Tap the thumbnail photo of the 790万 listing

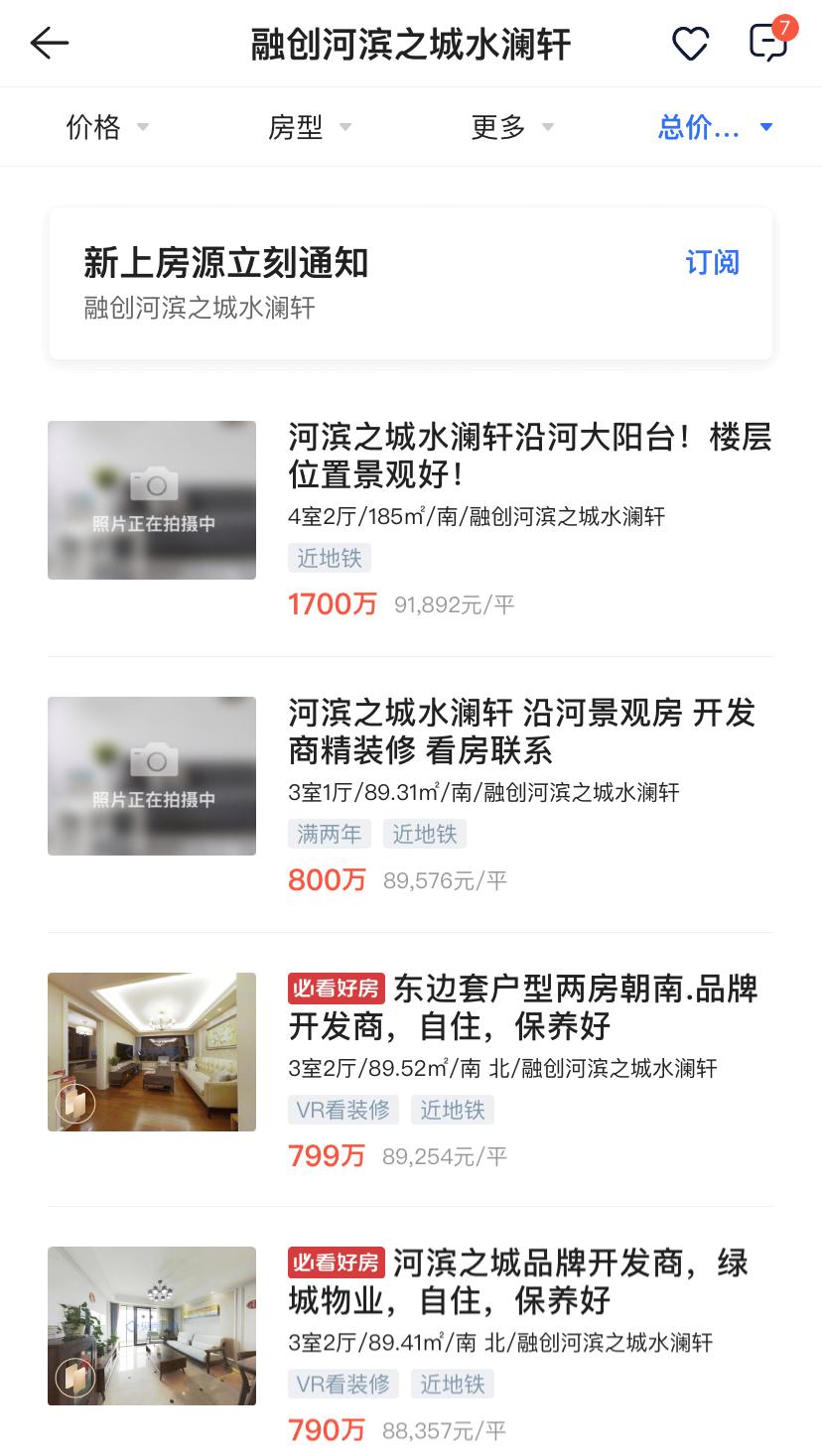(x=151, y=1325)
